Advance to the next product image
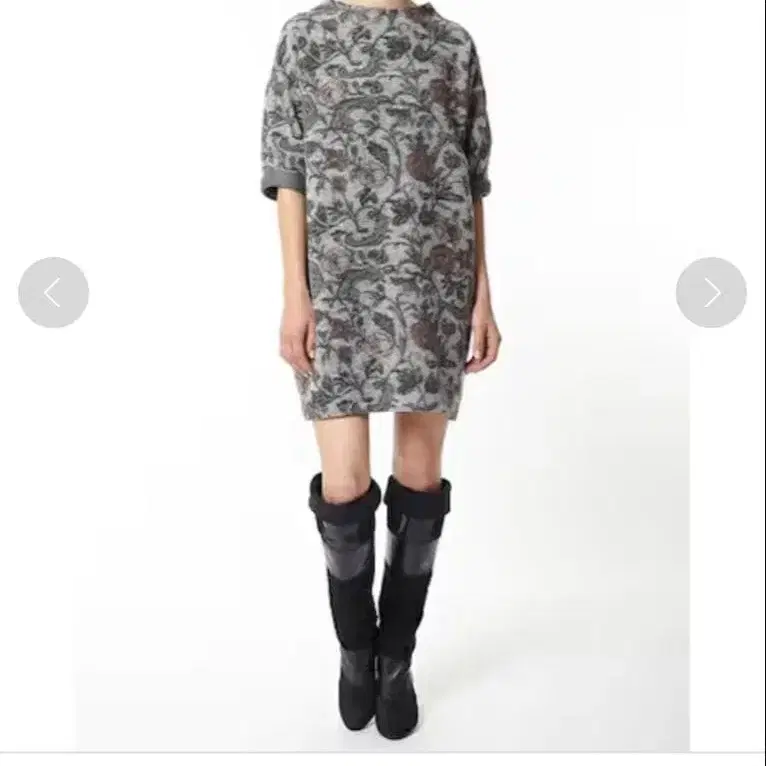The height and width of the screenshot is (766, 766). 711,292
